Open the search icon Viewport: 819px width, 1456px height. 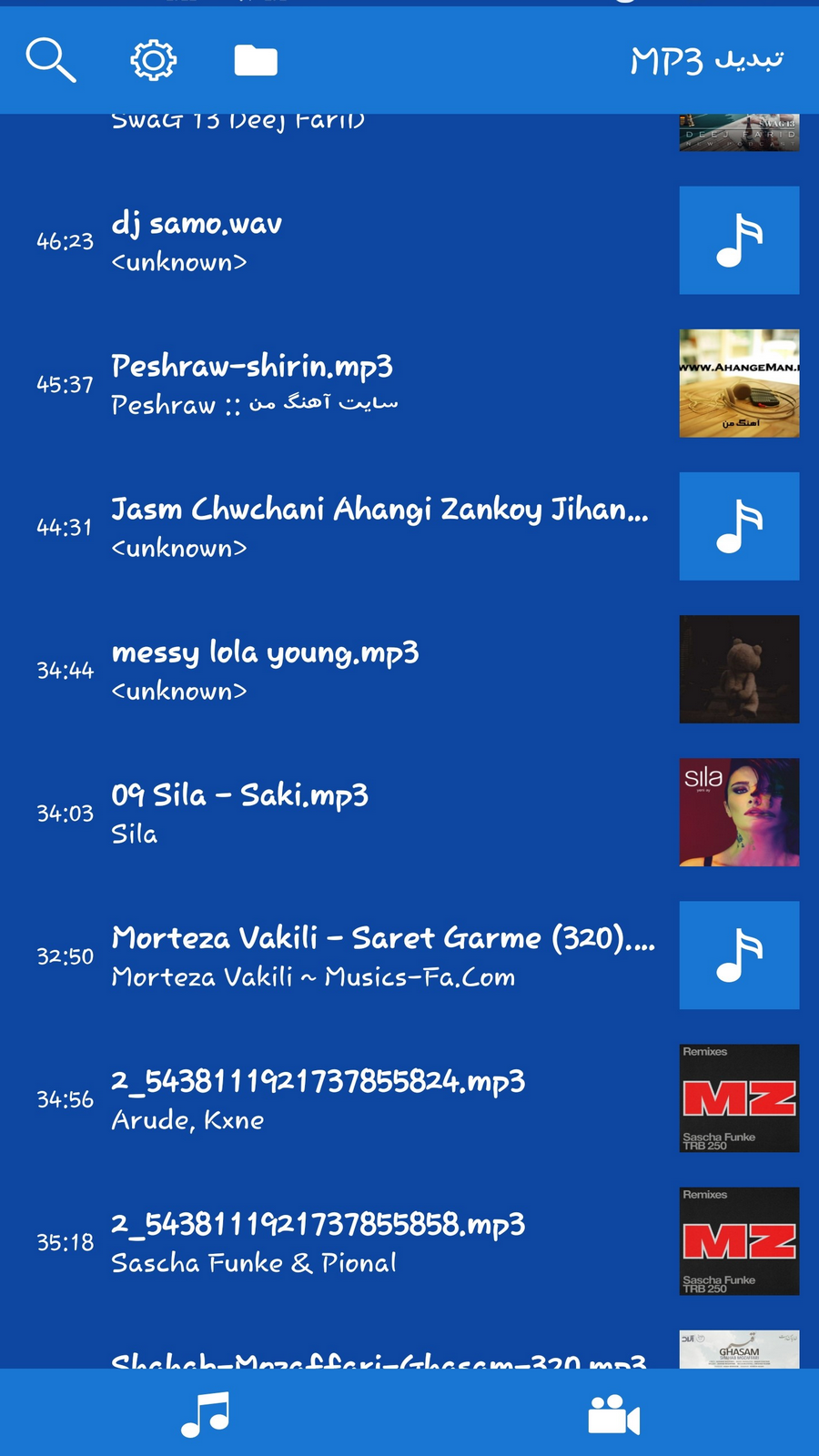coord(51,61)
